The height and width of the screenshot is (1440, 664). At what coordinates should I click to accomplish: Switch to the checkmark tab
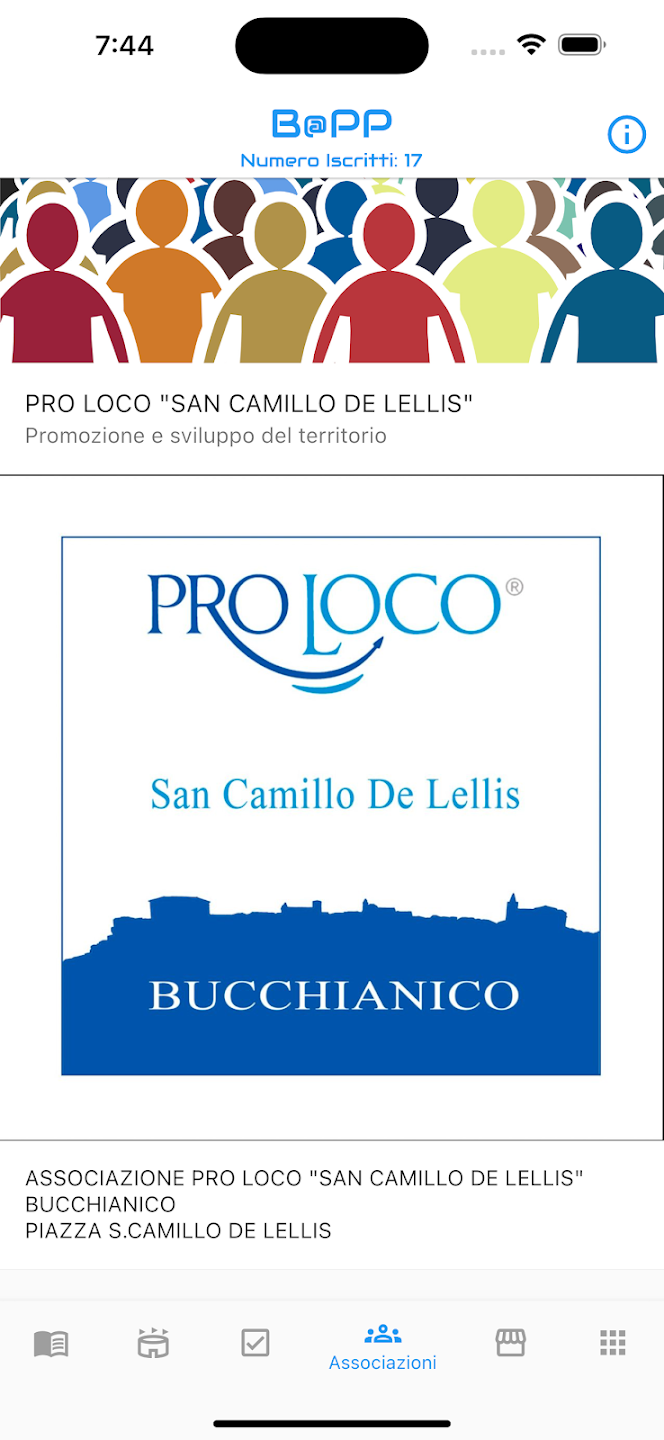pyautogui.click(x=255, y=1343)
